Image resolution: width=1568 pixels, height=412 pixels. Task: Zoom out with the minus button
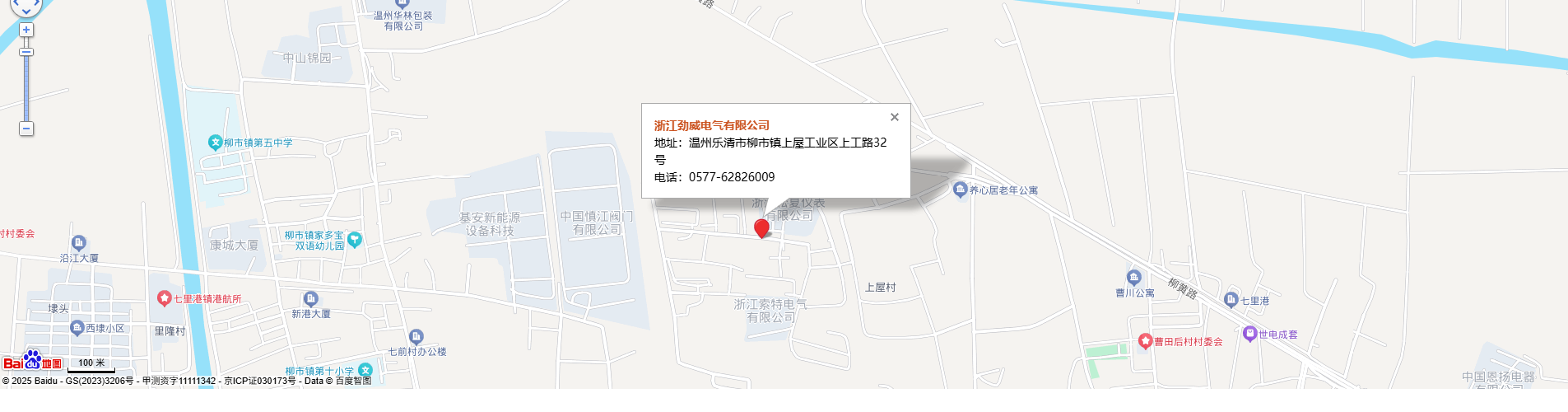(x=26, y=129)
